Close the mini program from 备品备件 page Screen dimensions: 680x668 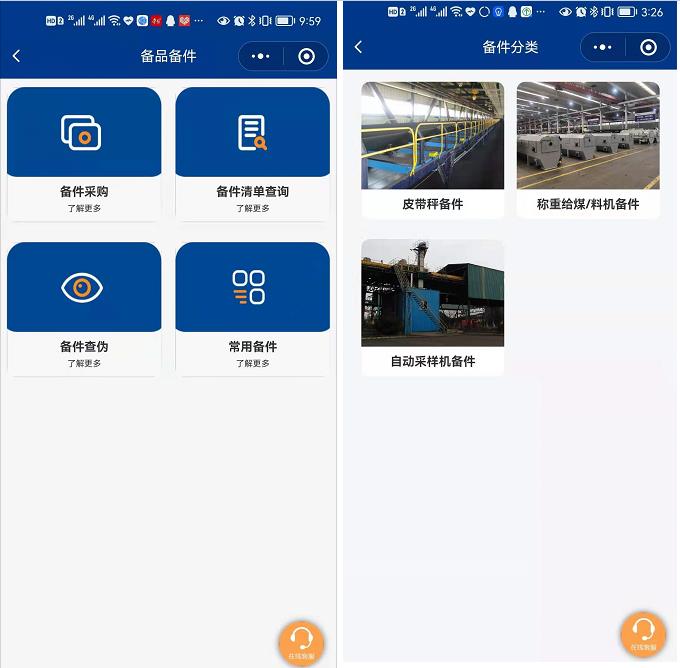(306, 56)
